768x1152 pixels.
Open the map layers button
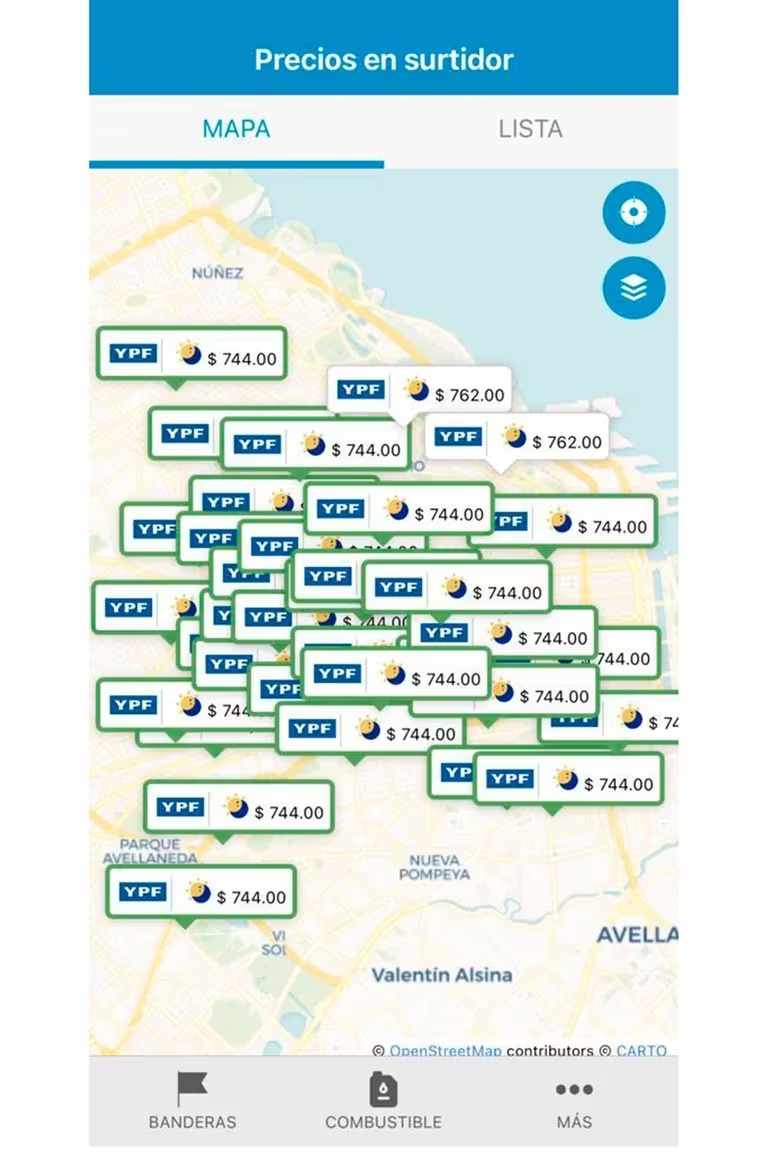click(633, 288)
